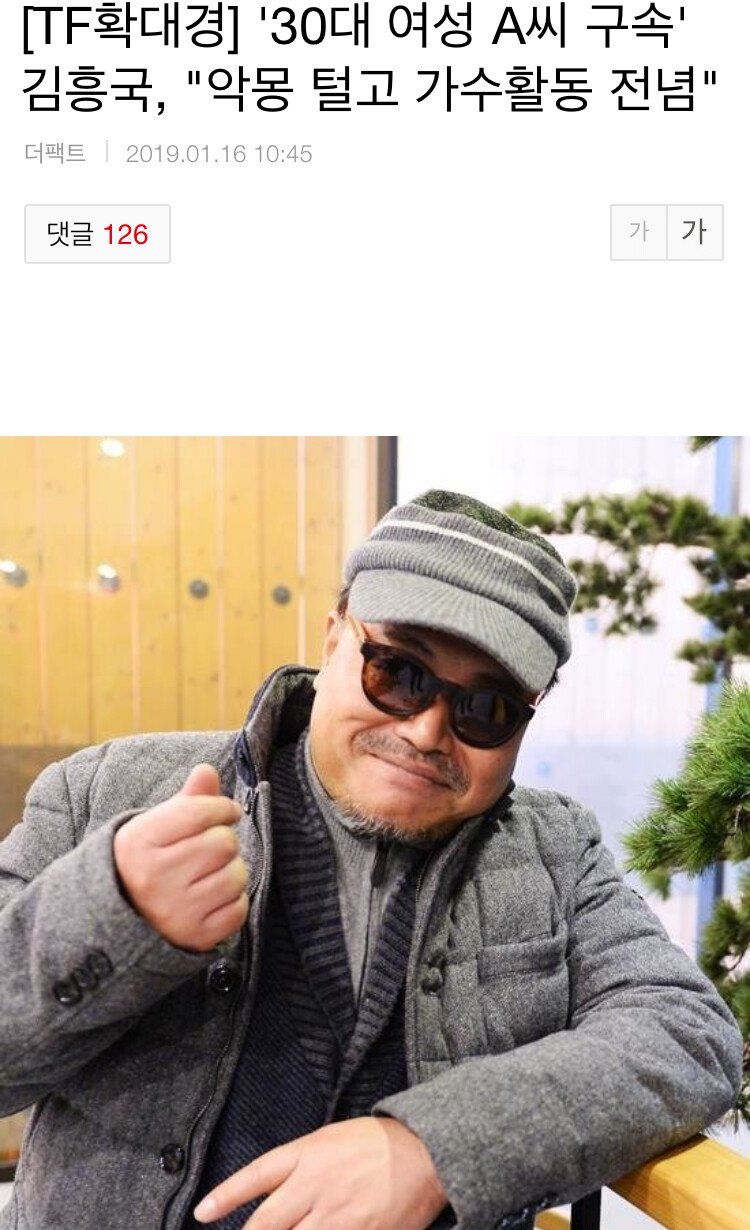Open the article photo
750x1230 pixels.
375,832
